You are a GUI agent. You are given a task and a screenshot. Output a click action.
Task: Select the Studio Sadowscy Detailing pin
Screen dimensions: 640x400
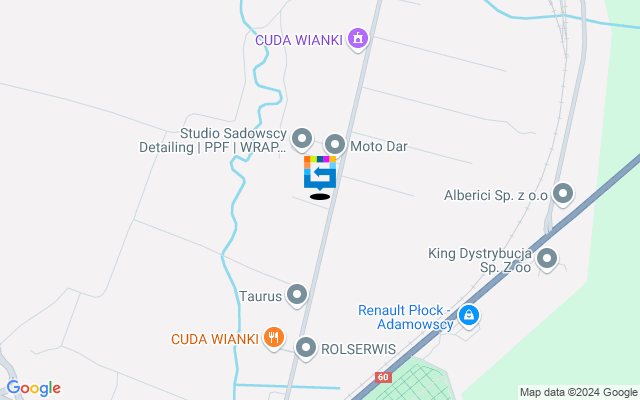[x=301, y=139]
